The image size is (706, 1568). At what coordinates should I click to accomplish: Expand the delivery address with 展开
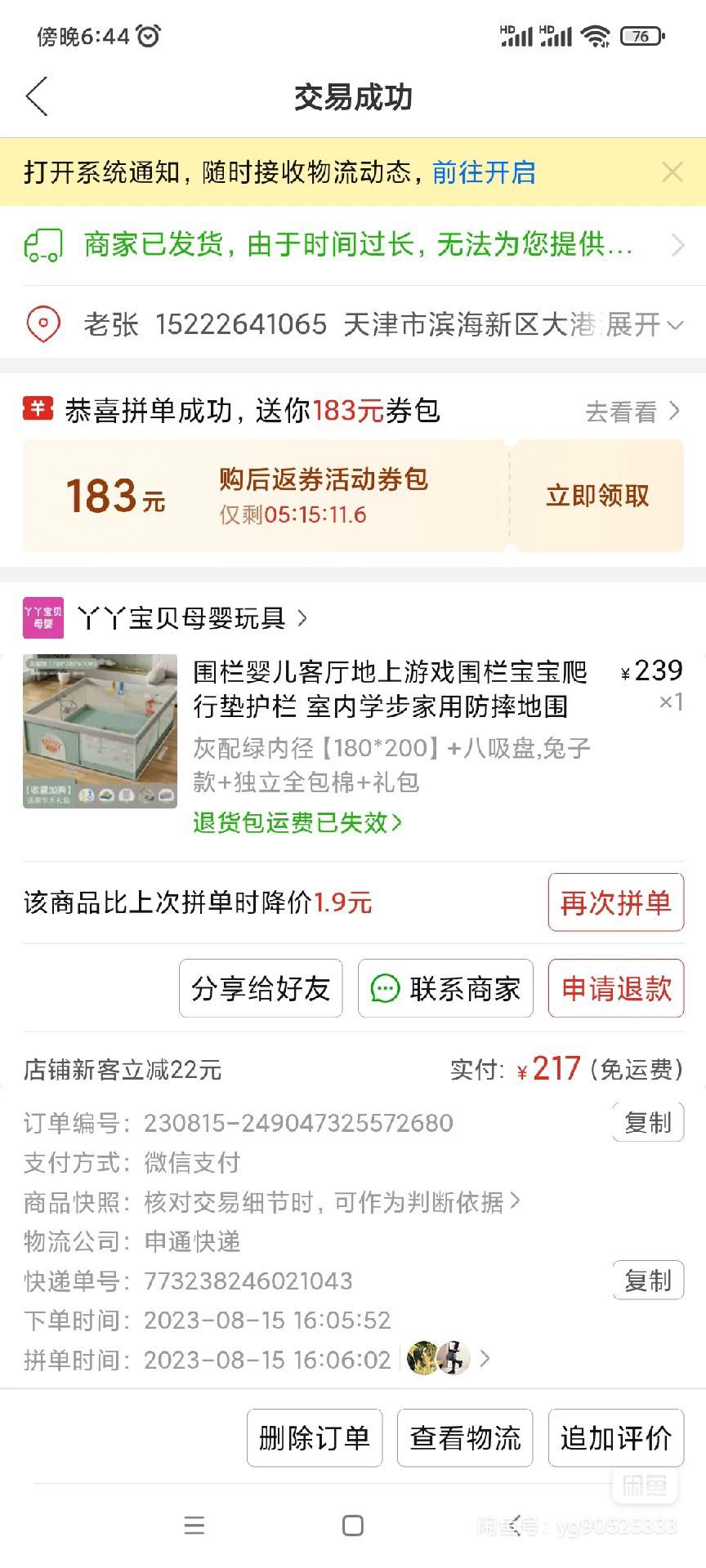click(x=643, y=325)
